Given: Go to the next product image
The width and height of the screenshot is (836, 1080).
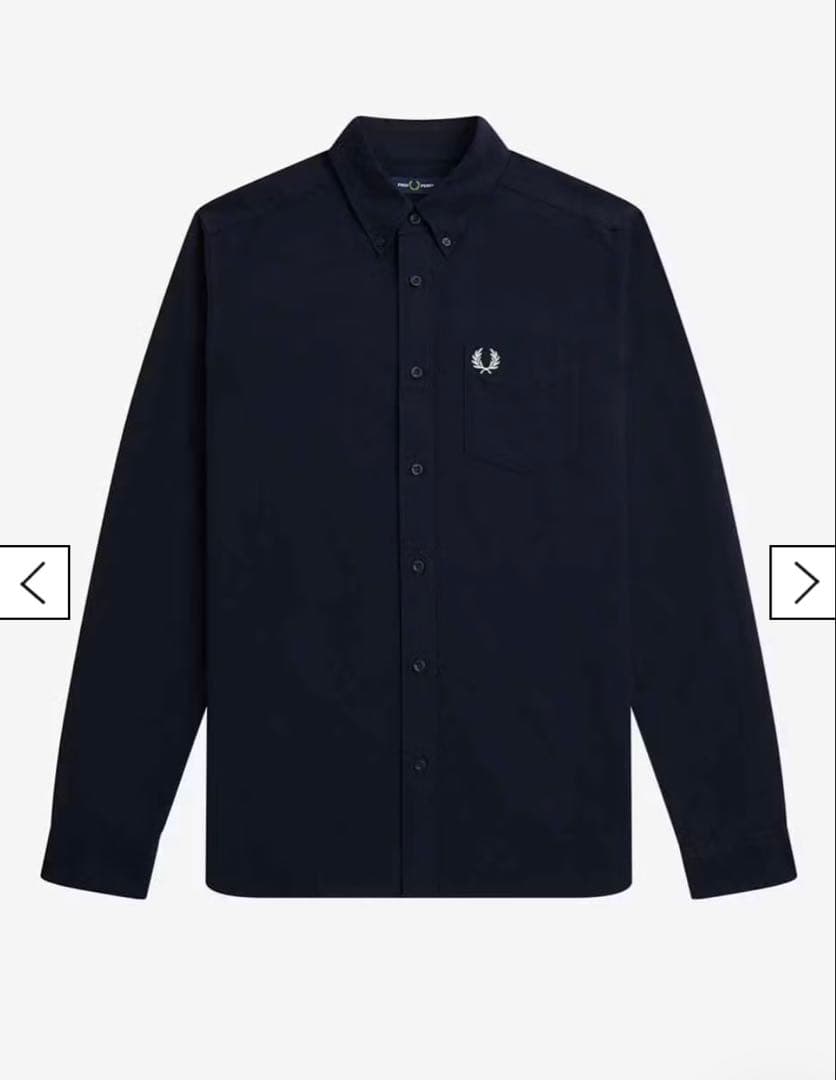Looking at the screenshot, I should click(x=803, y=582).
